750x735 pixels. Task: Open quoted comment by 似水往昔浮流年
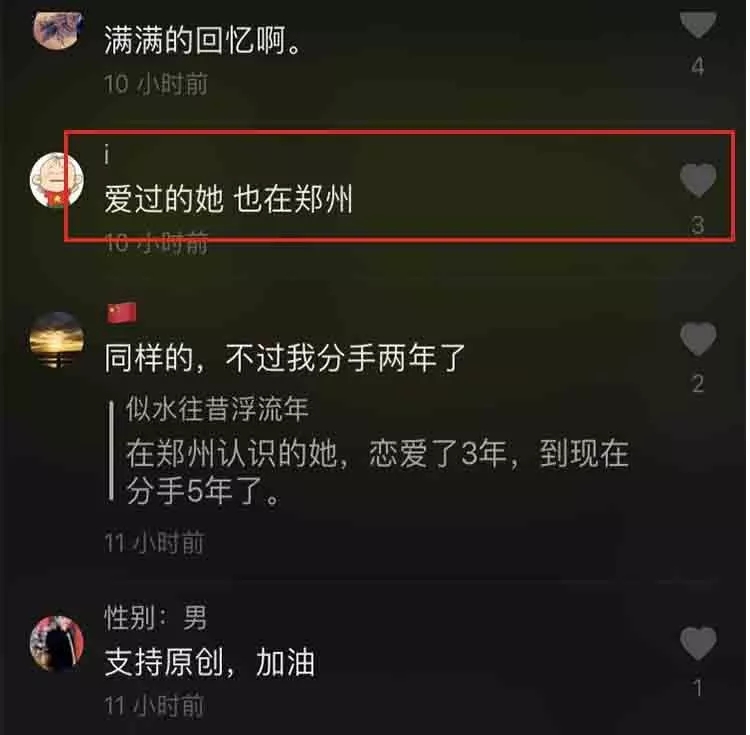(375, 453)
